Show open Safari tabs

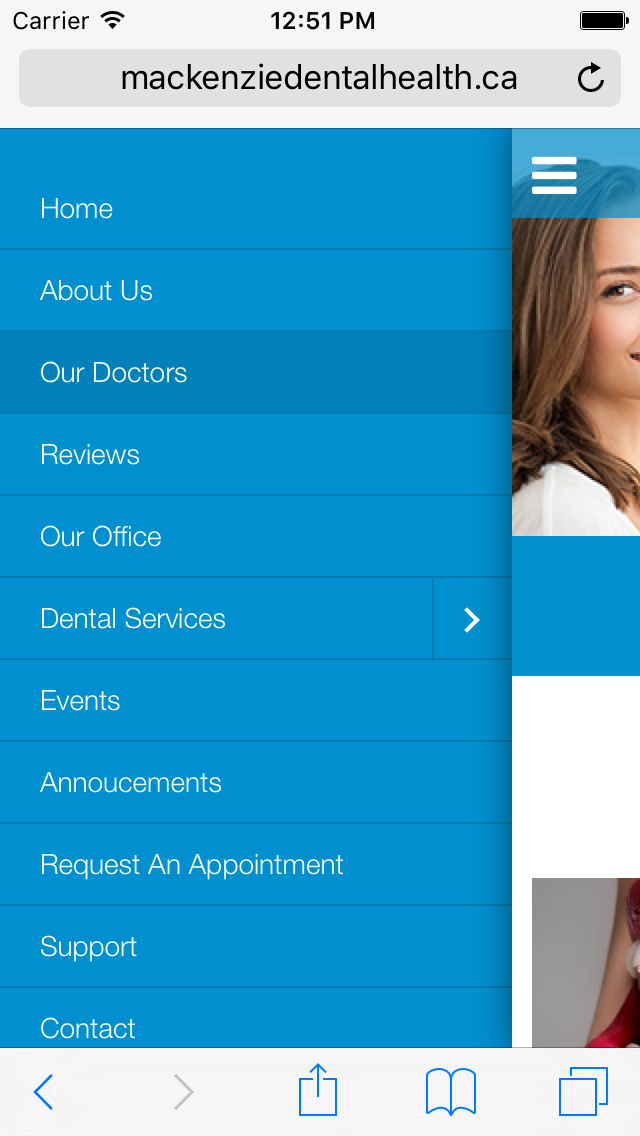[583, 1092]
